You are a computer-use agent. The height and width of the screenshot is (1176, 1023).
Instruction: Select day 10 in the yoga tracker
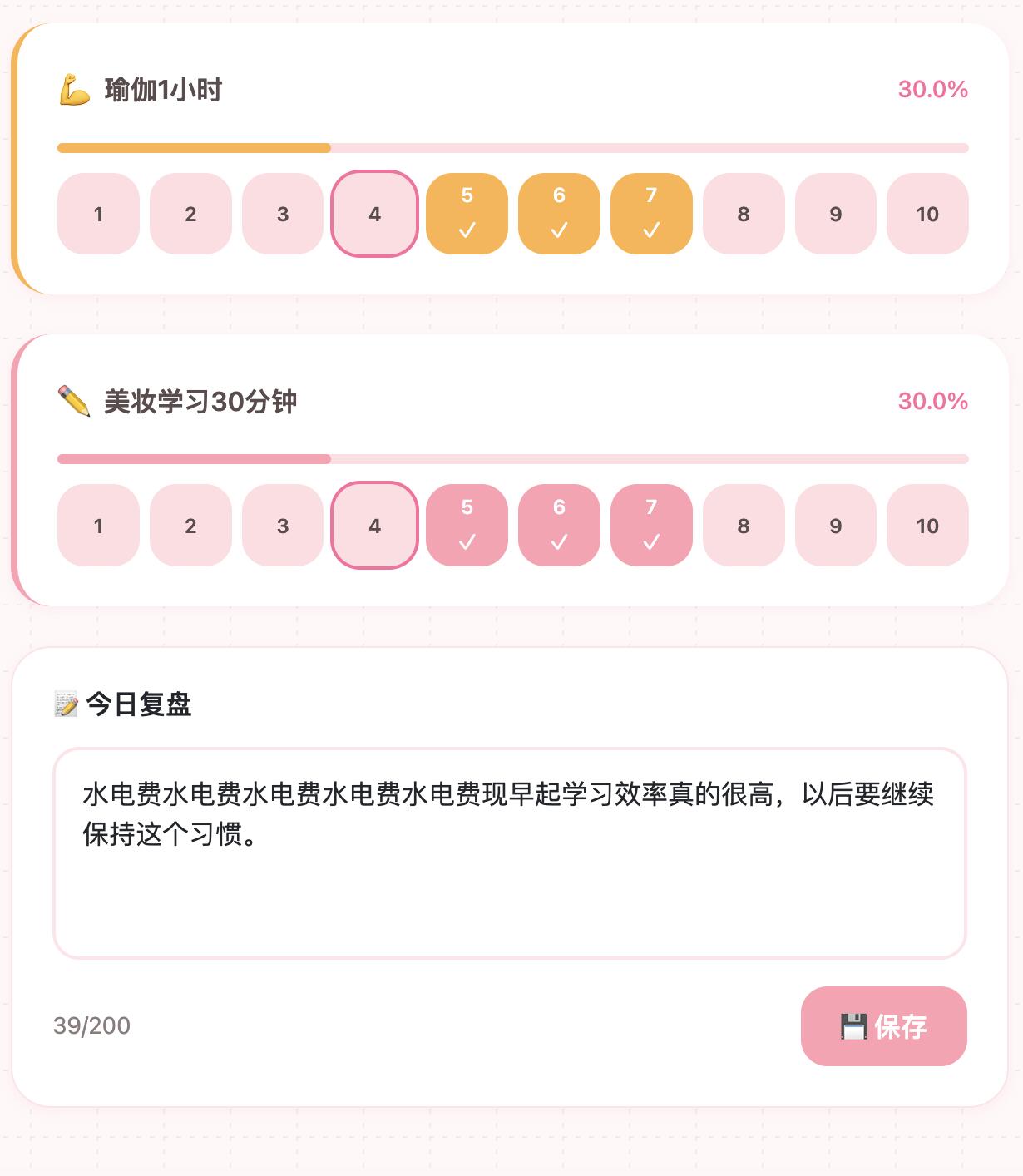(x=927, y=214)
